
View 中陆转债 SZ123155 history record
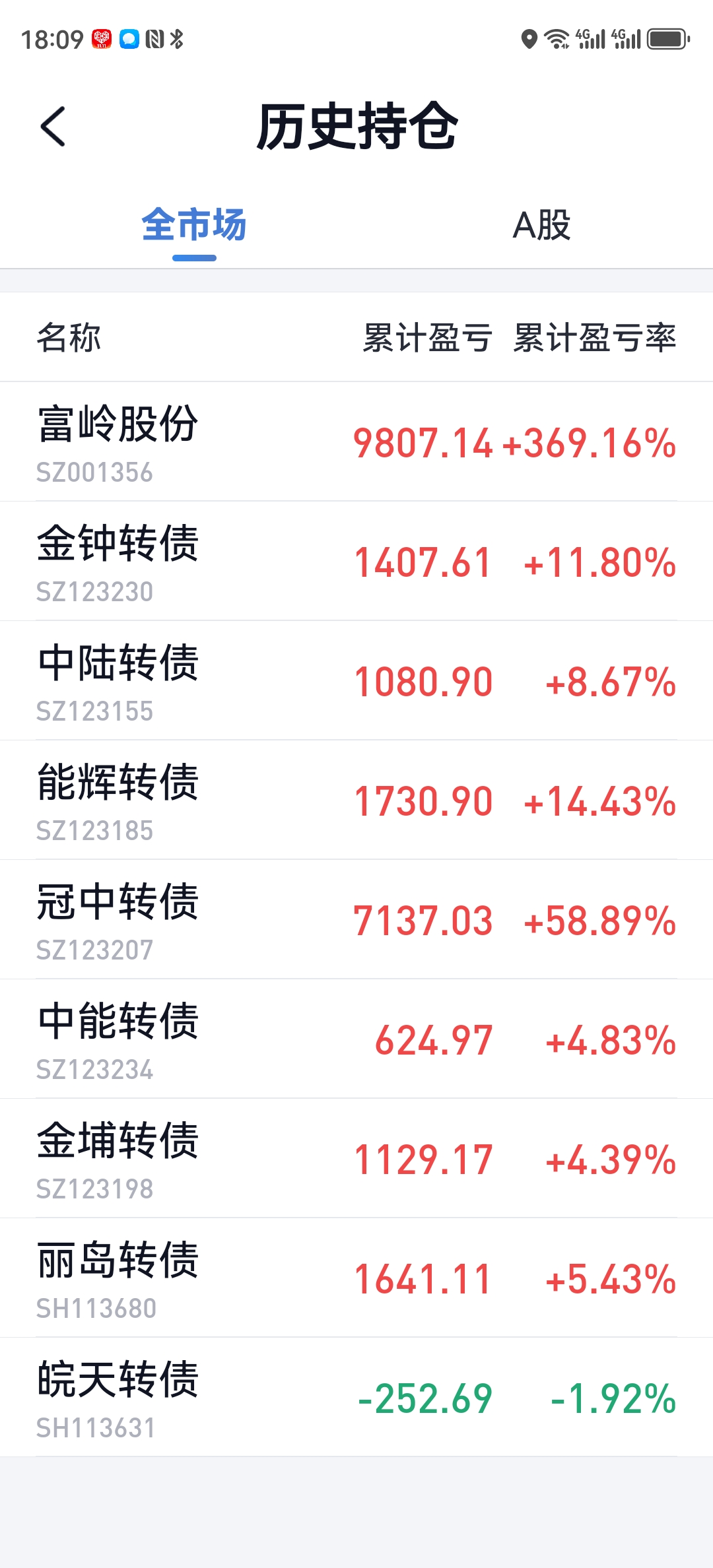356,681
